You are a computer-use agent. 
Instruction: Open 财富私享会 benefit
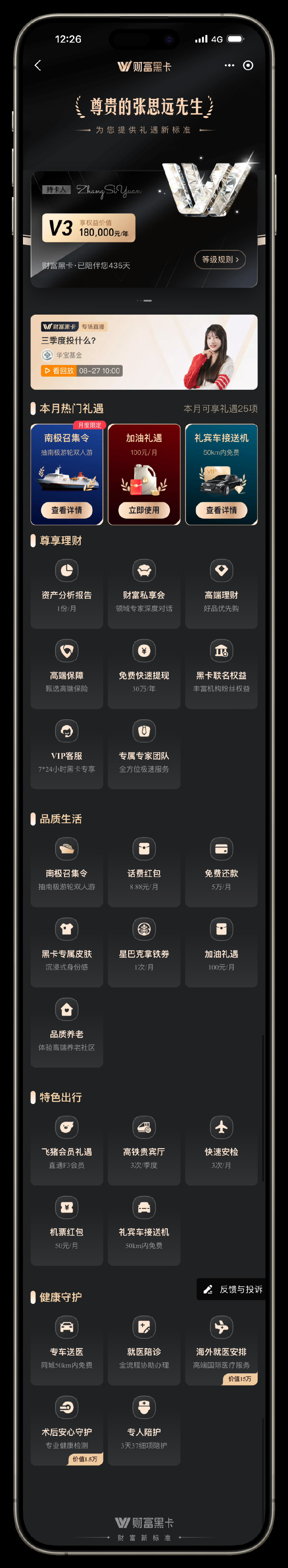tap(144, 585)
